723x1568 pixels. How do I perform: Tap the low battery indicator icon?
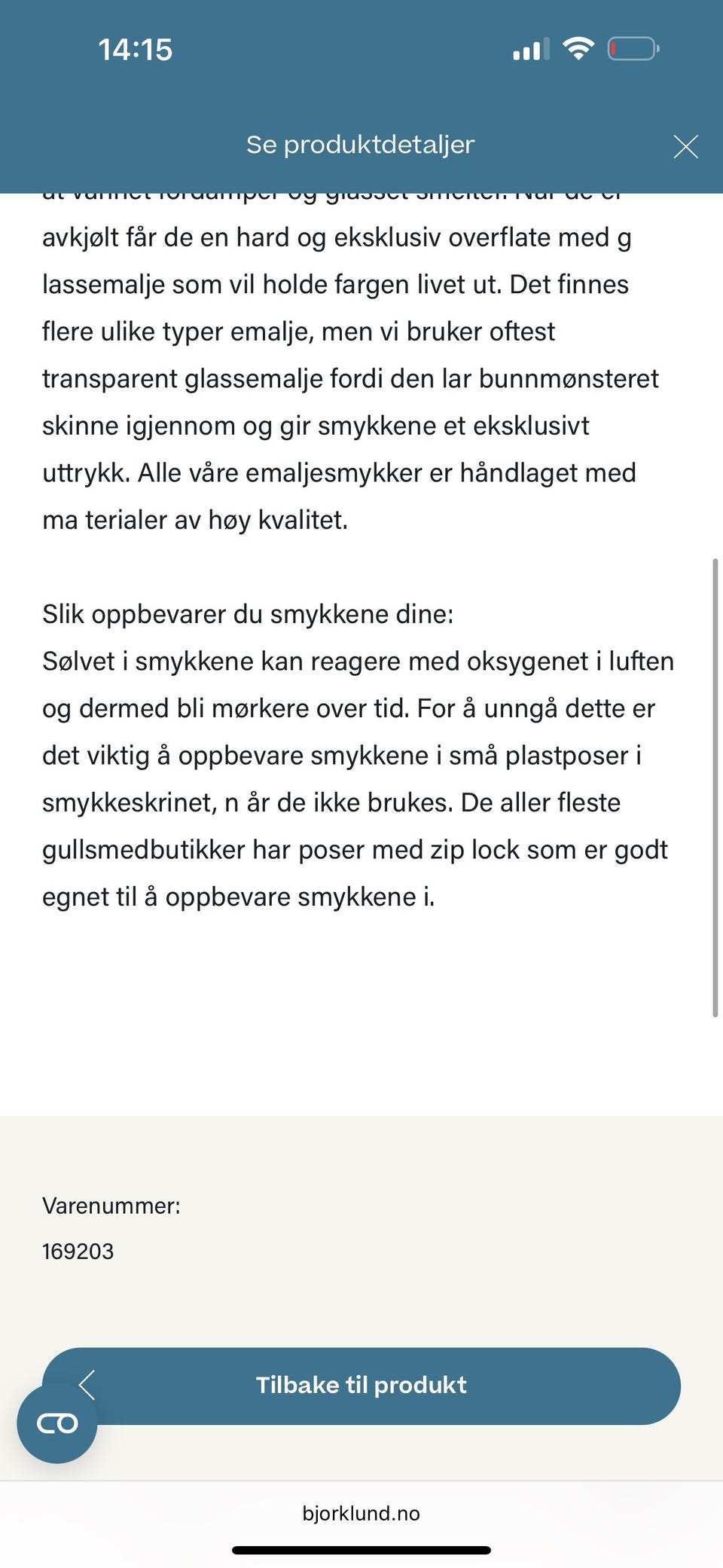(x=633, y=49)
